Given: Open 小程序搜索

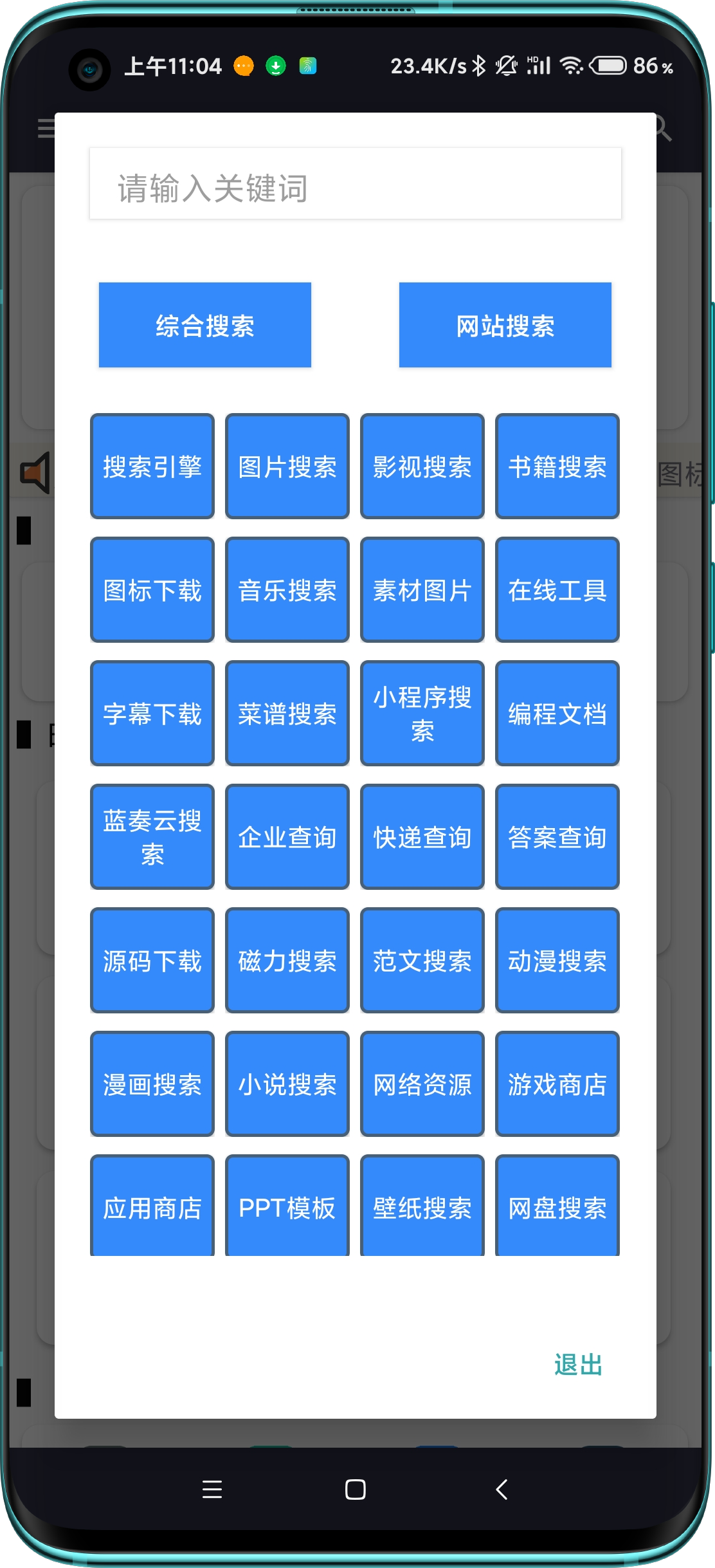Looking at the screenshot, I should point(422,714).
